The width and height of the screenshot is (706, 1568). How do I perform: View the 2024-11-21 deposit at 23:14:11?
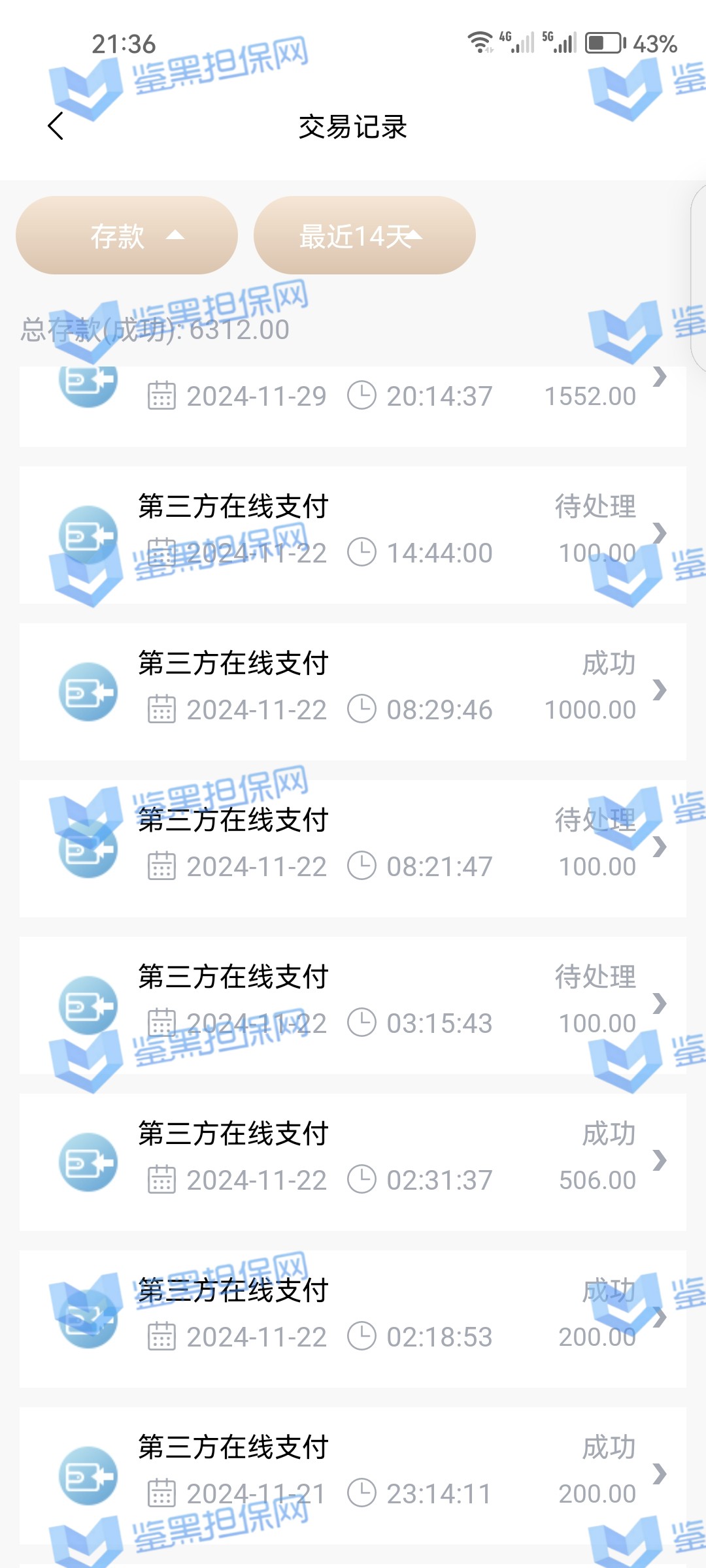(x=353, y=1475)
